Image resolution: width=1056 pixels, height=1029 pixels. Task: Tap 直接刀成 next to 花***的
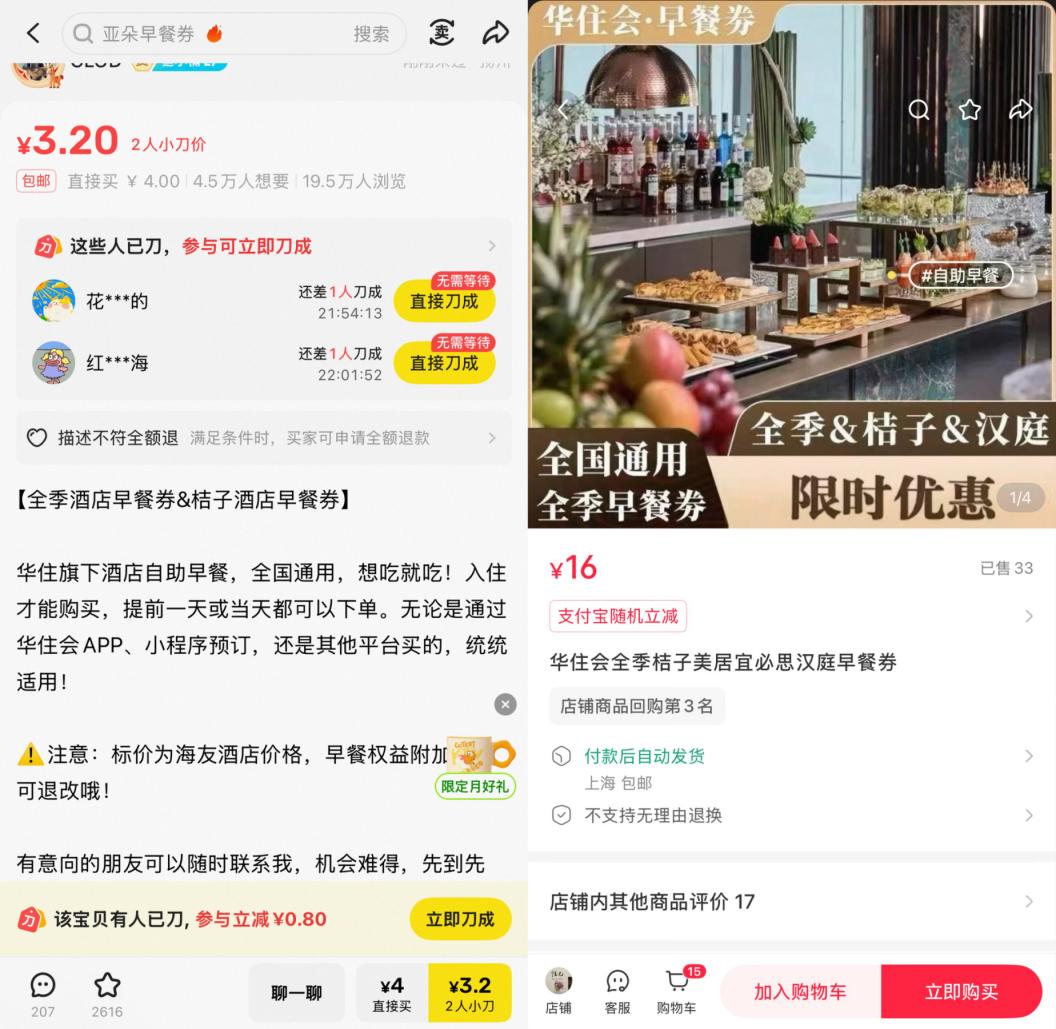[x=444, y=301]
